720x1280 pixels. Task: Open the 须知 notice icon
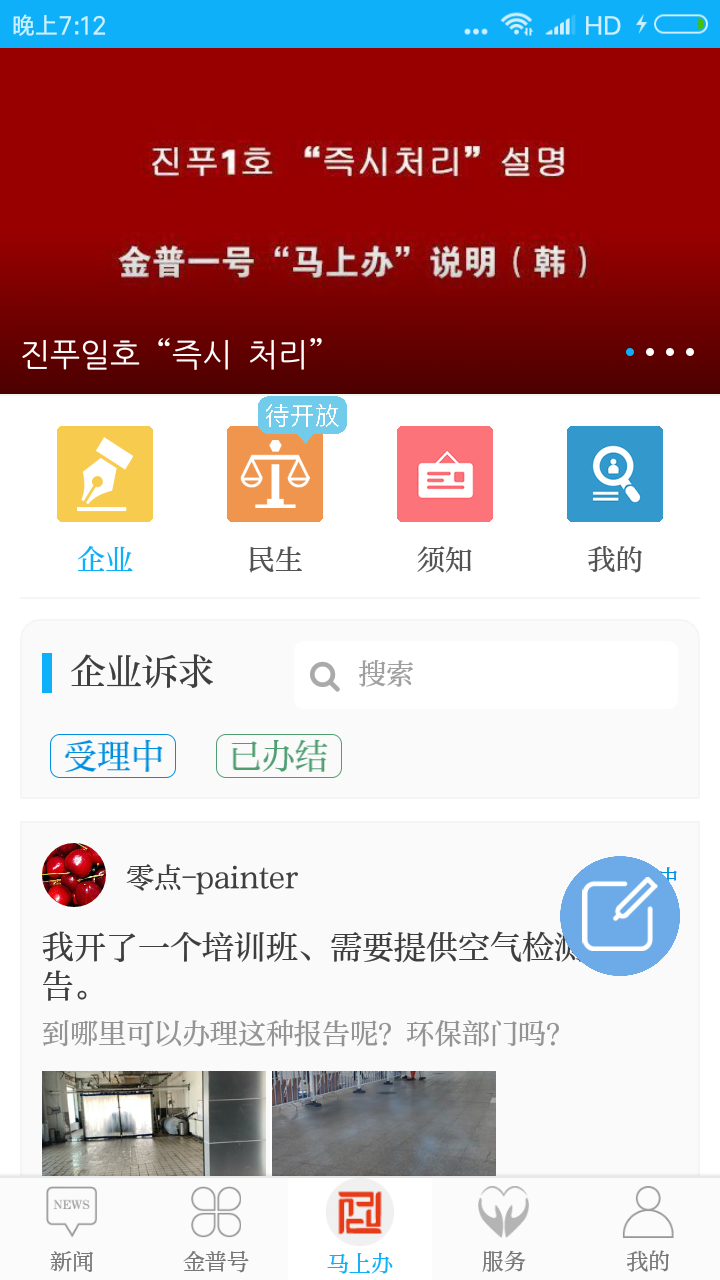point(445,474)
